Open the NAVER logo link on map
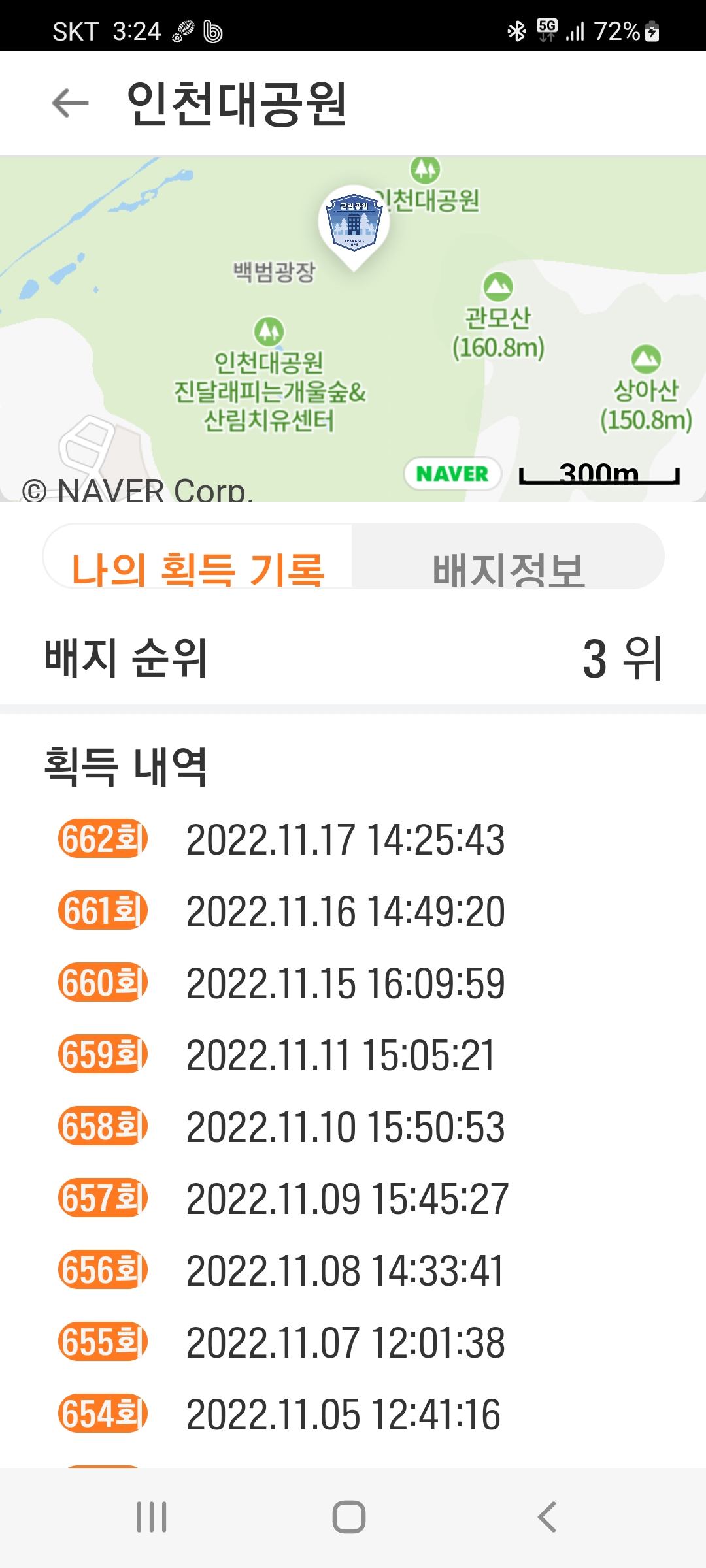 [452, 474]
